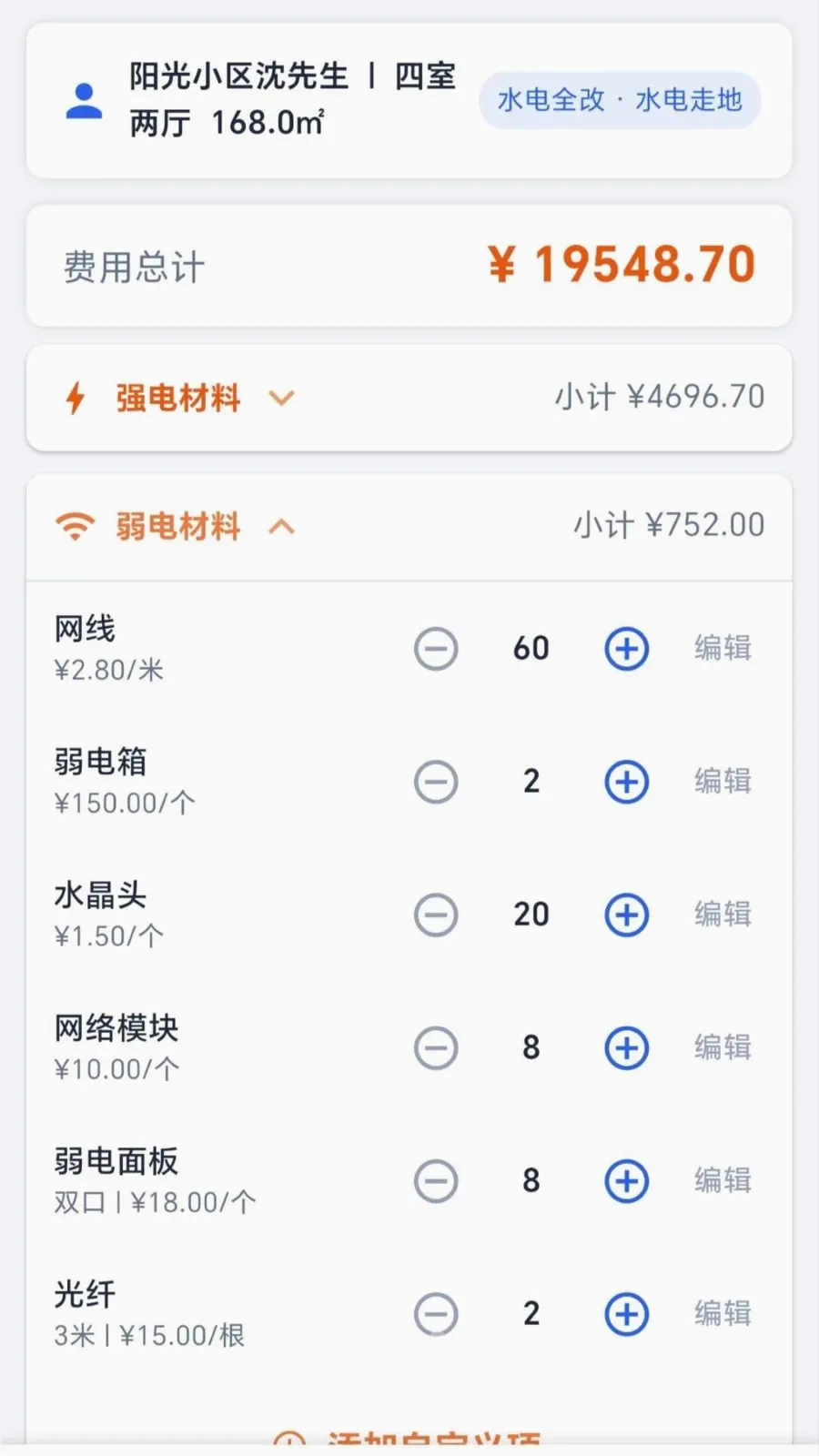This screenshot has width=819, height=1456.
Task: Decrease 网线 quantity by one
Action: (436, 649)
